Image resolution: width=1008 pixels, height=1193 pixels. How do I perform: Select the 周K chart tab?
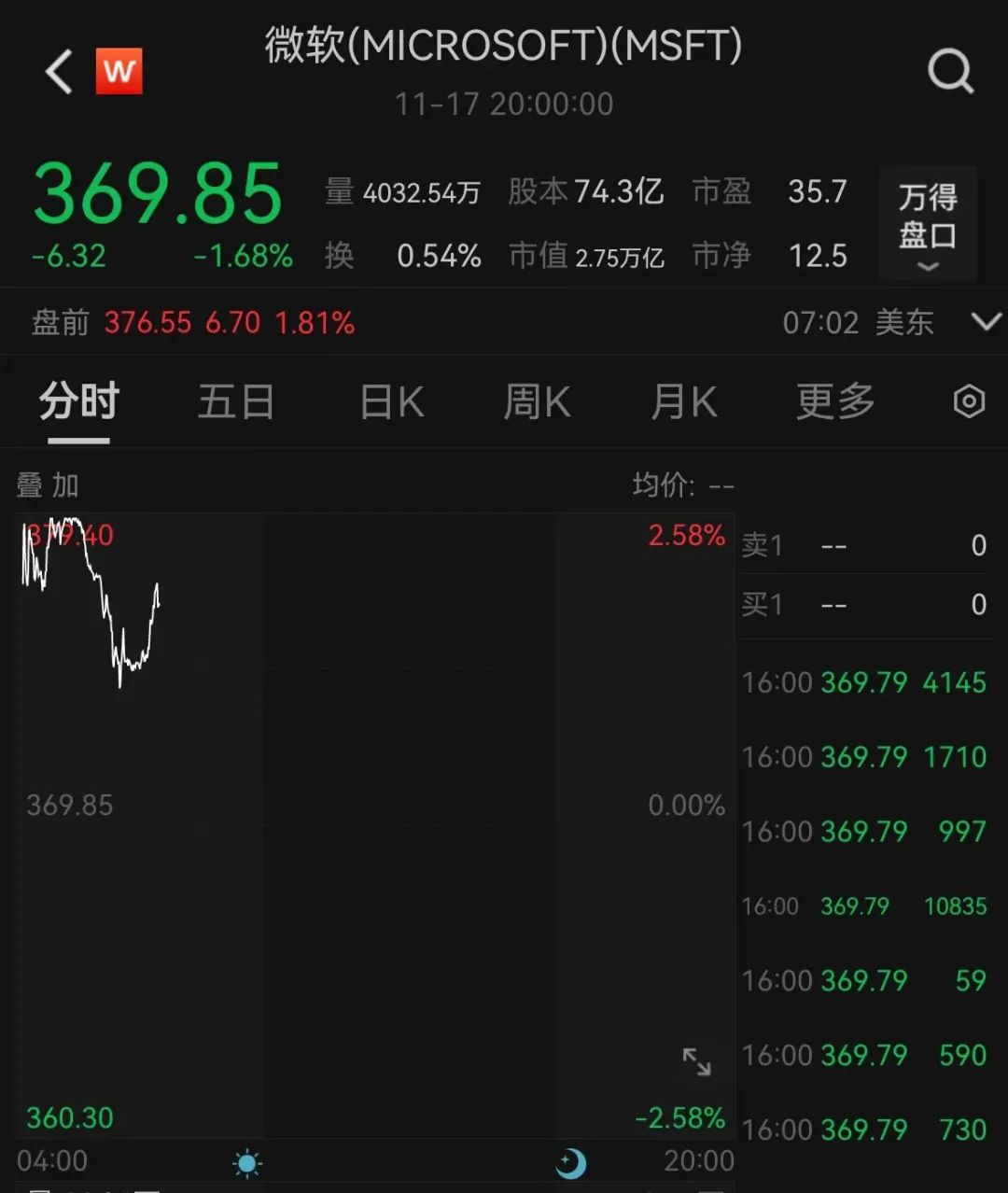[537, 402]
